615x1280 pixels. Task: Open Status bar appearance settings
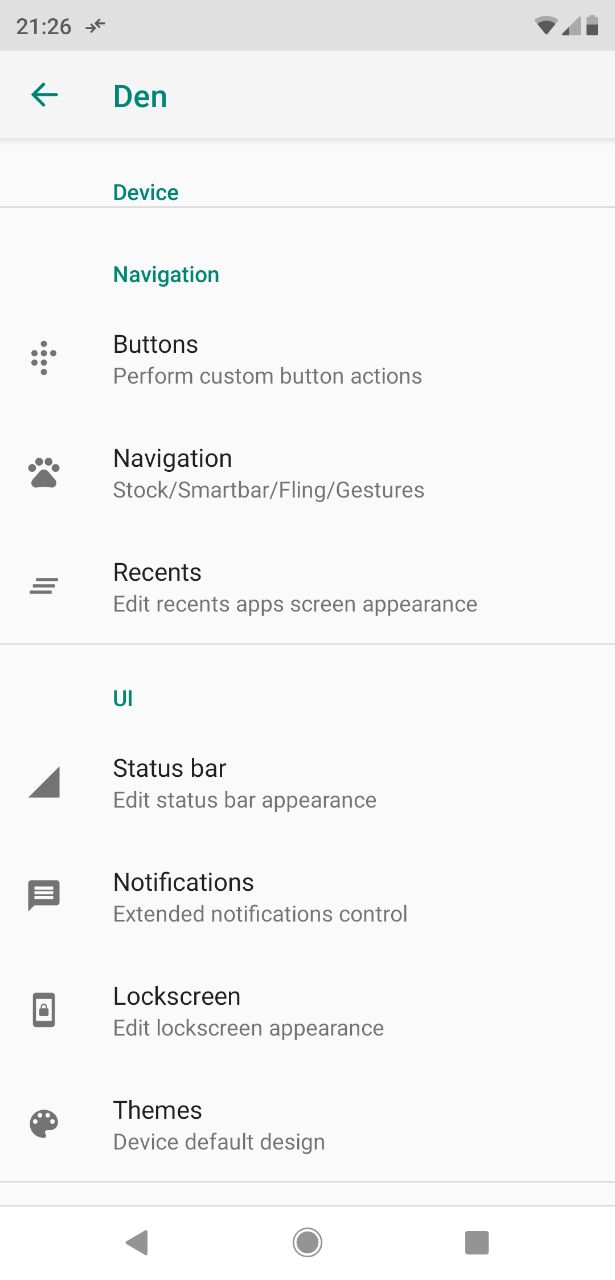pos(307,783)
